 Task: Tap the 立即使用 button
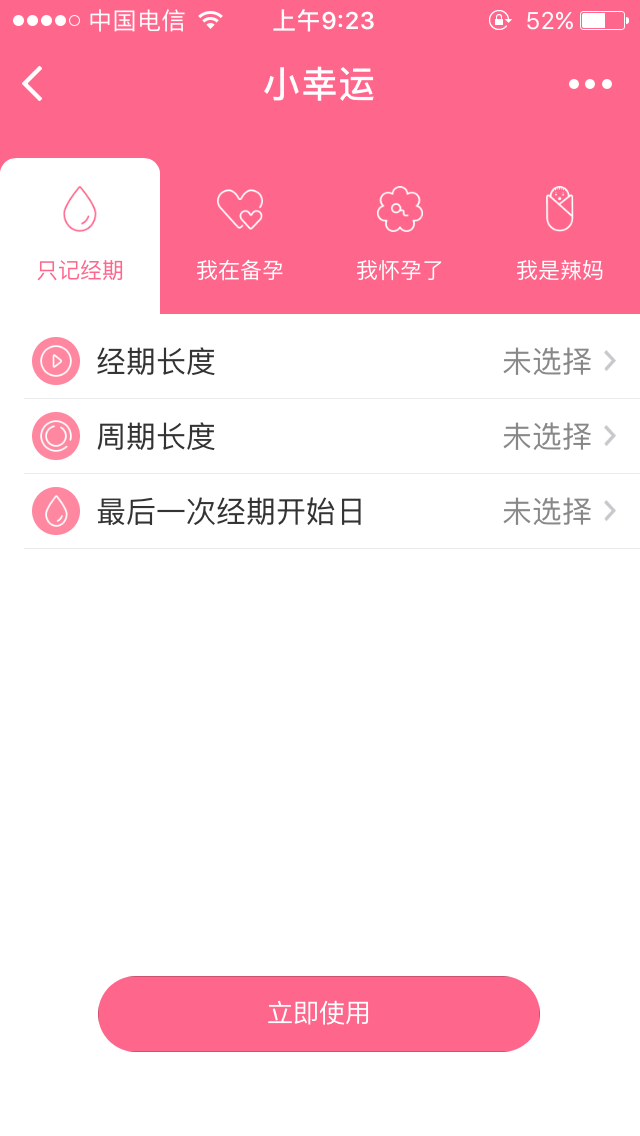[319, 1013]
